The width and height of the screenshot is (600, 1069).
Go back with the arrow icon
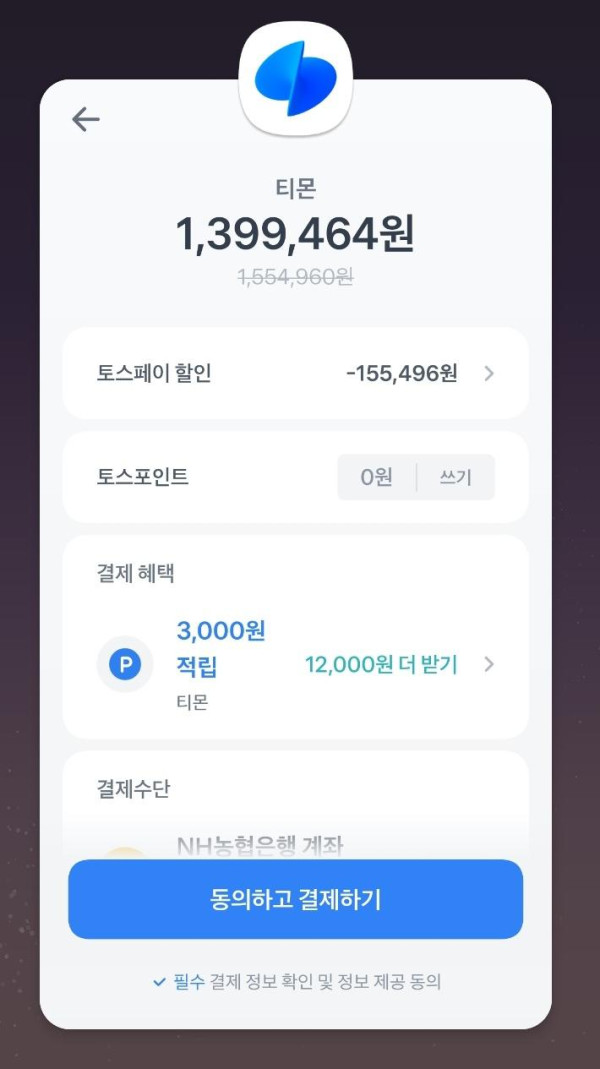click(86, 120)
